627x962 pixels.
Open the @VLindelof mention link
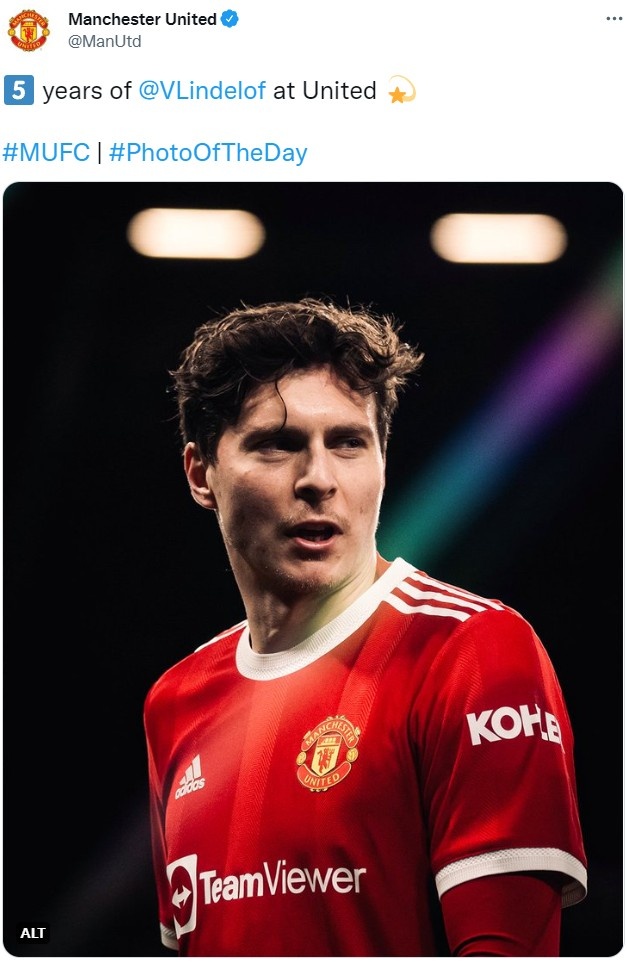pyautogui.click(x=202, y=91)
